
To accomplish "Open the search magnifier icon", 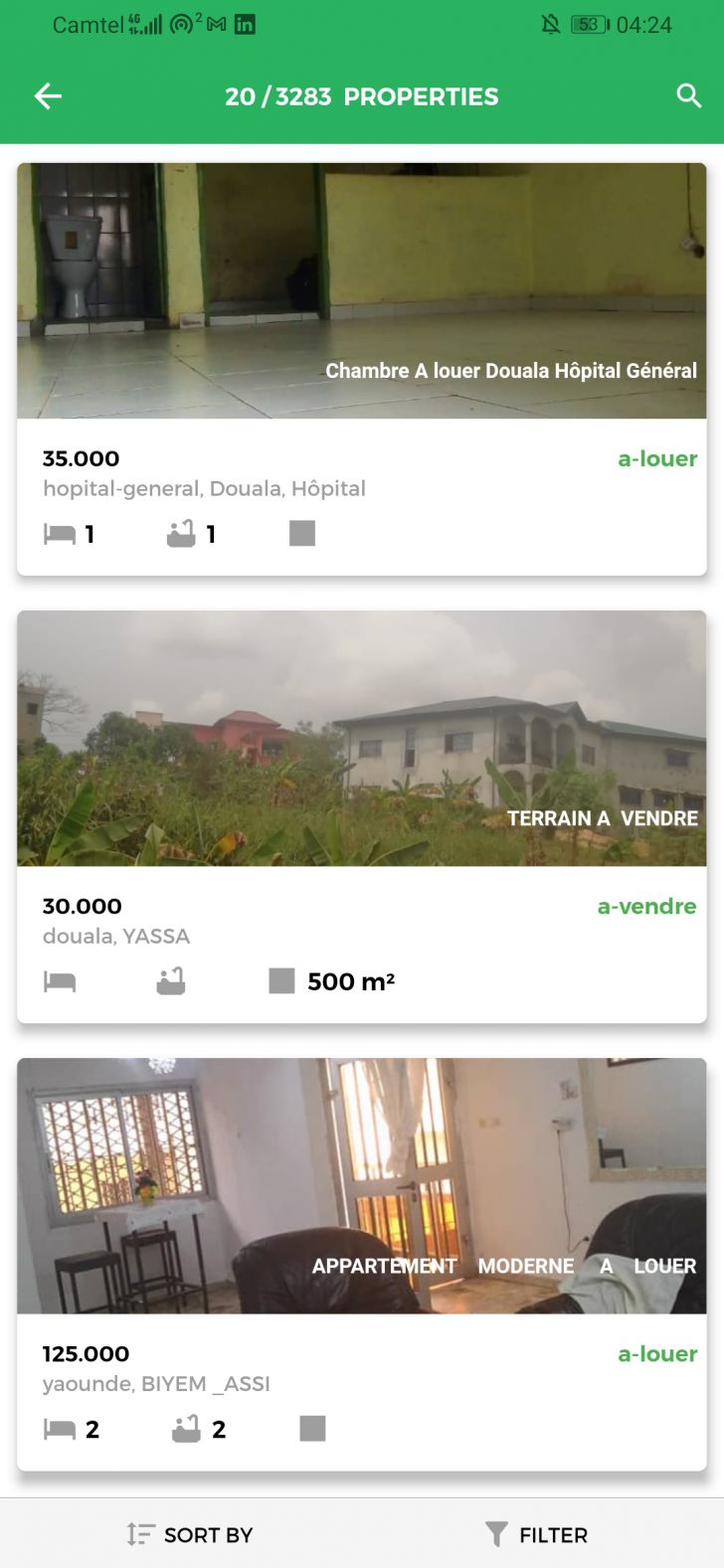I will (689, 96).
